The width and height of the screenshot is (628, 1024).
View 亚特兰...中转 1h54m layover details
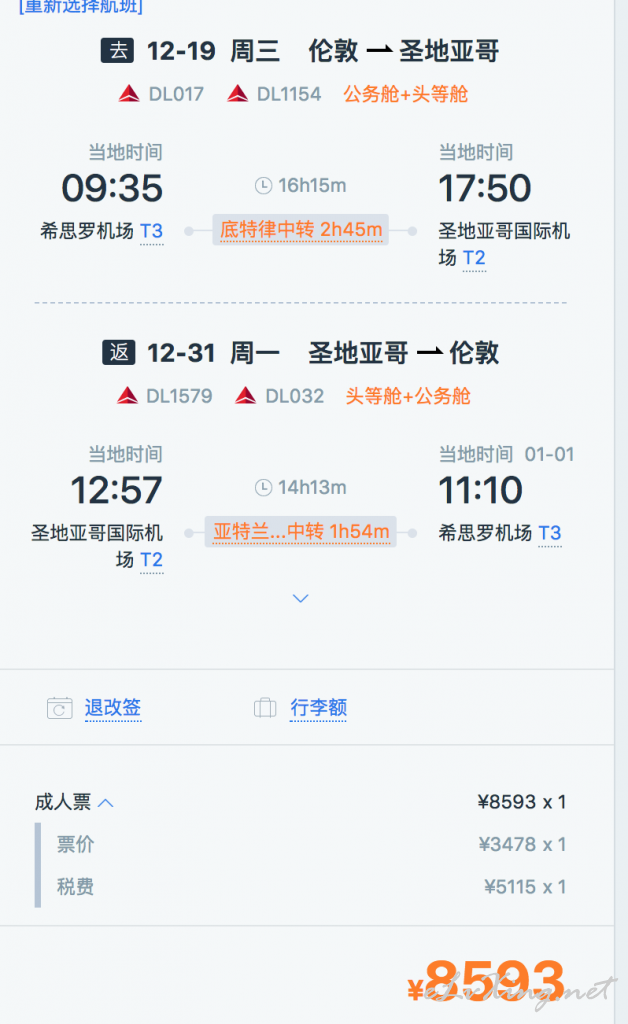coord(300,532)
